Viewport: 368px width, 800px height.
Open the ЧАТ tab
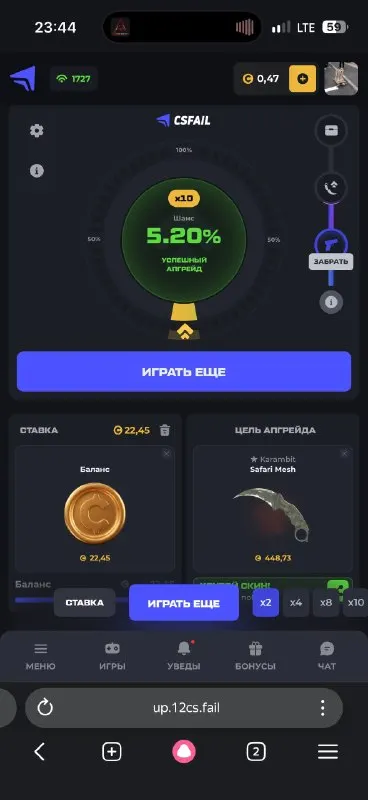[x=327, y=657]
